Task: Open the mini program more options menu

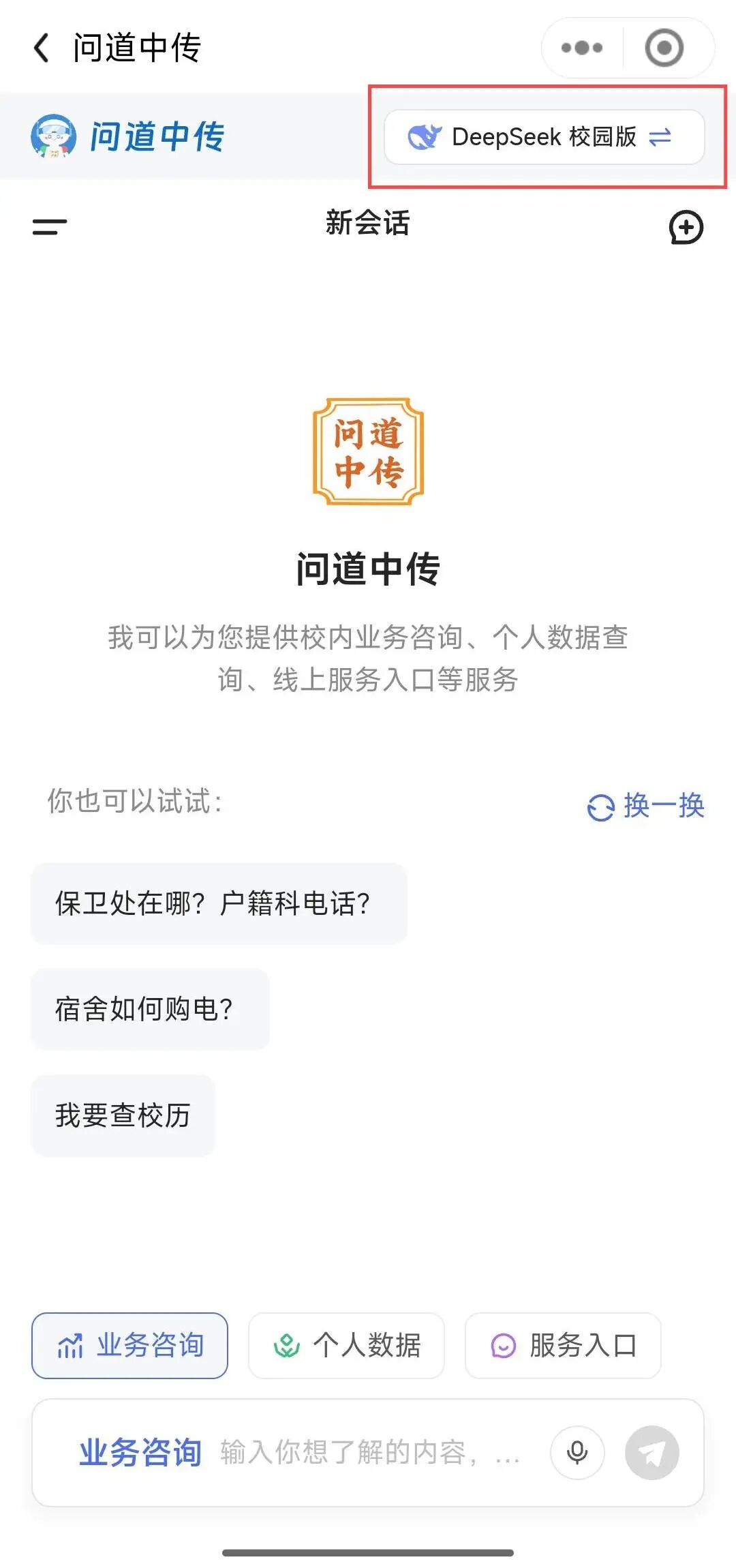Action: (x=581, y=48)
